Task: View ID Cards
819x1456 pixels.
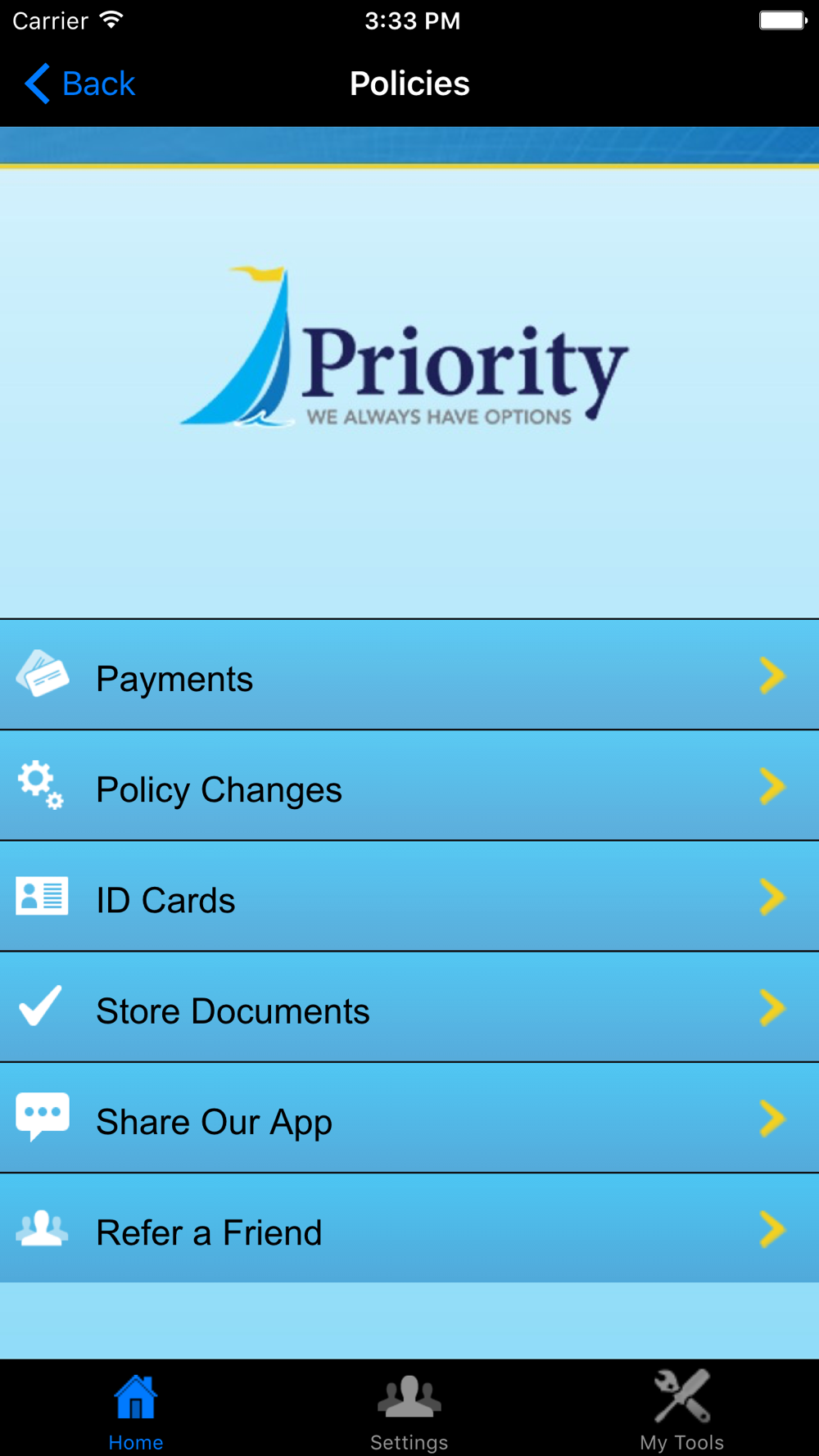Action: point(409,898)
